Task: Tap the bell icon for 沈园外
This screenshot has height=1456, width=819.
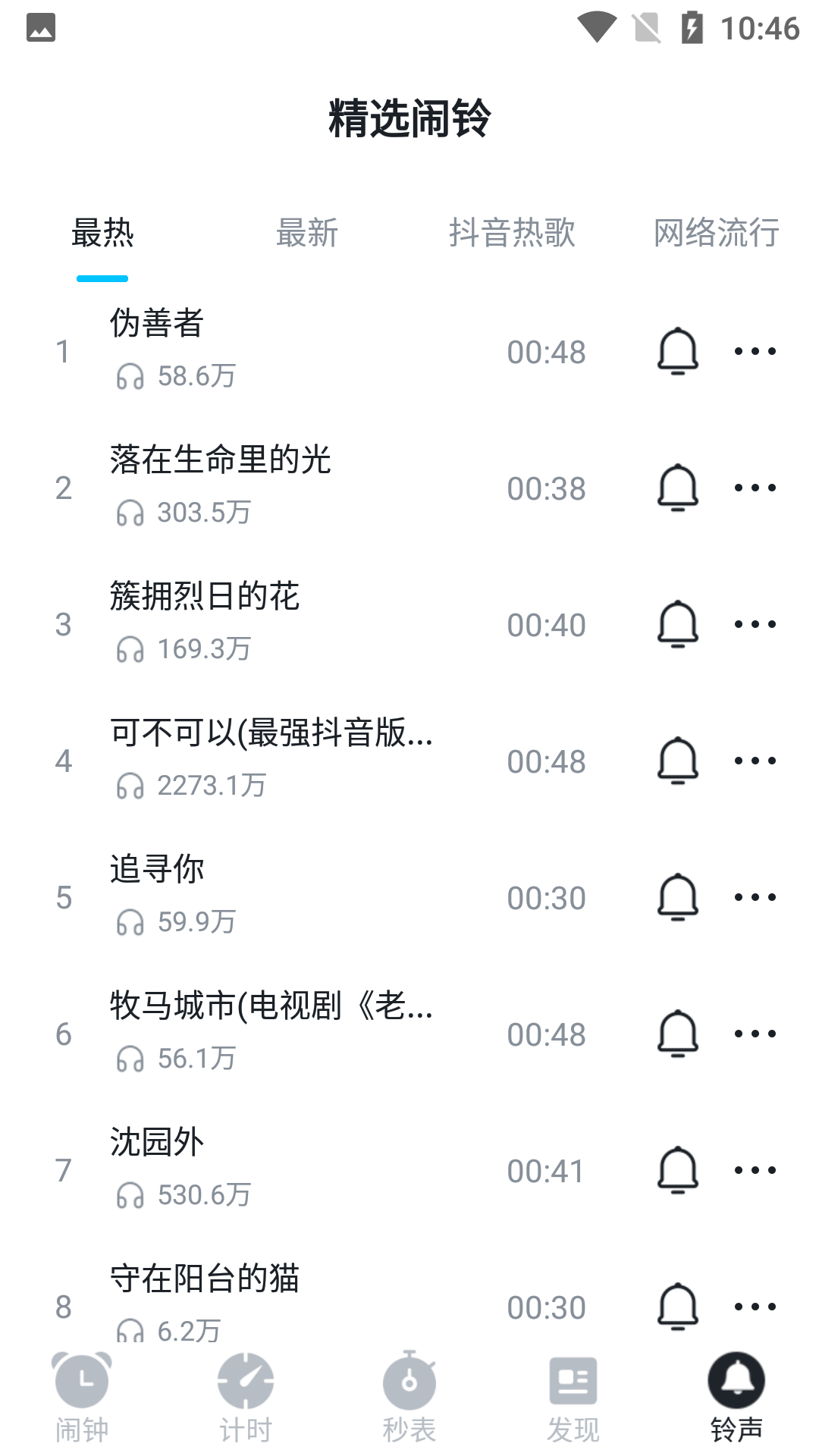Action: (677, 1170)
